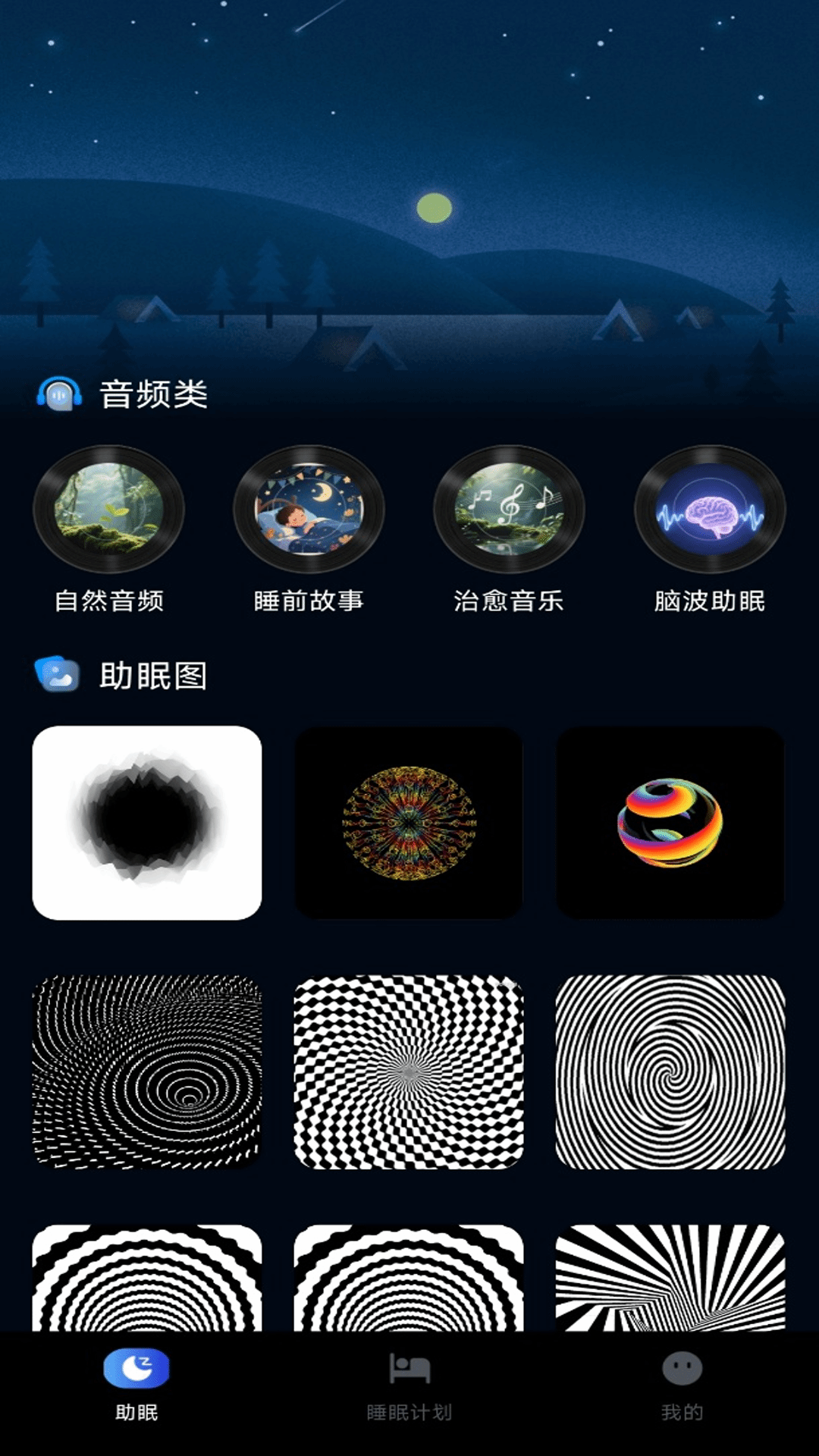Tap the 脑波助眠 text label
819x1456 pixels.
(x=708, y=601)
